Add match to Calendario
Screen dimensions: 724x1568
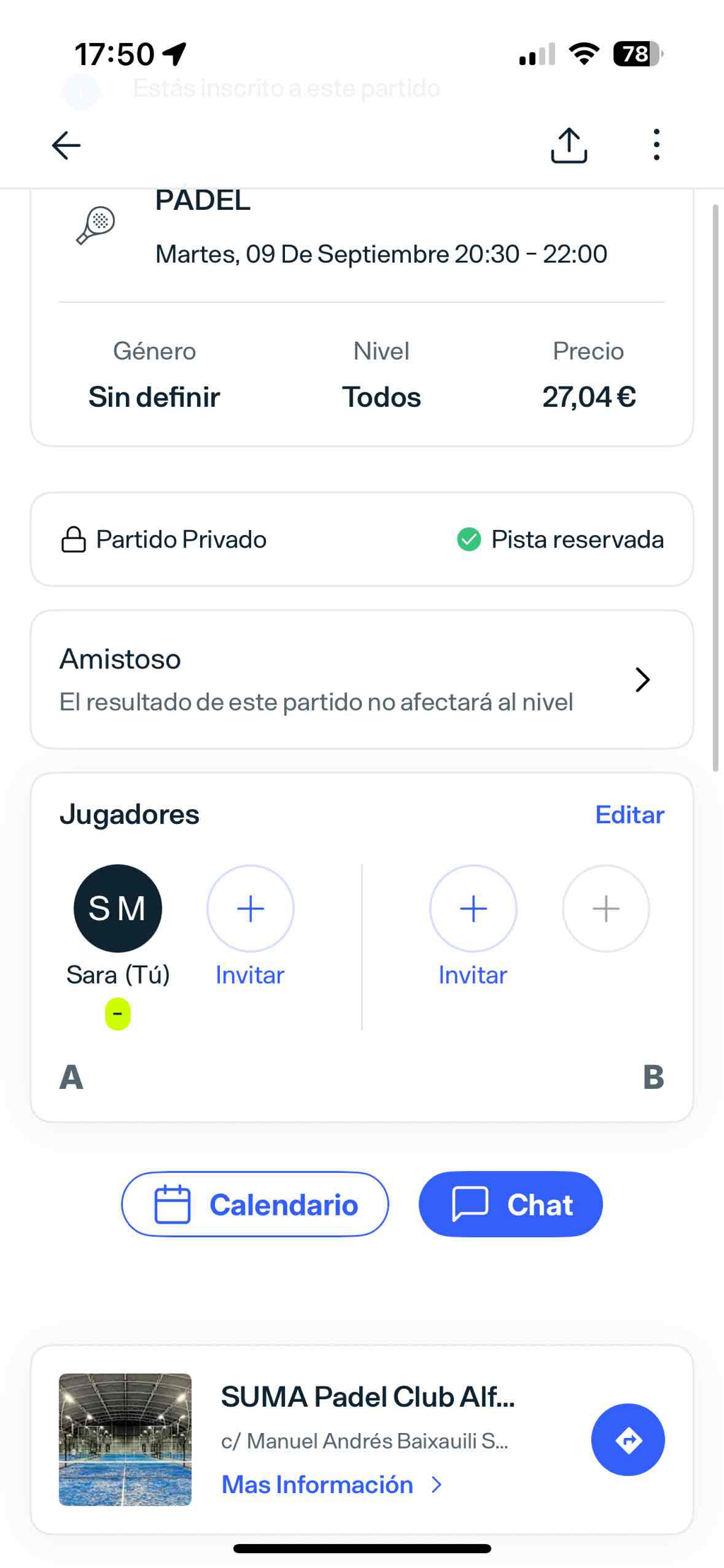click(x=255, y=1204)
